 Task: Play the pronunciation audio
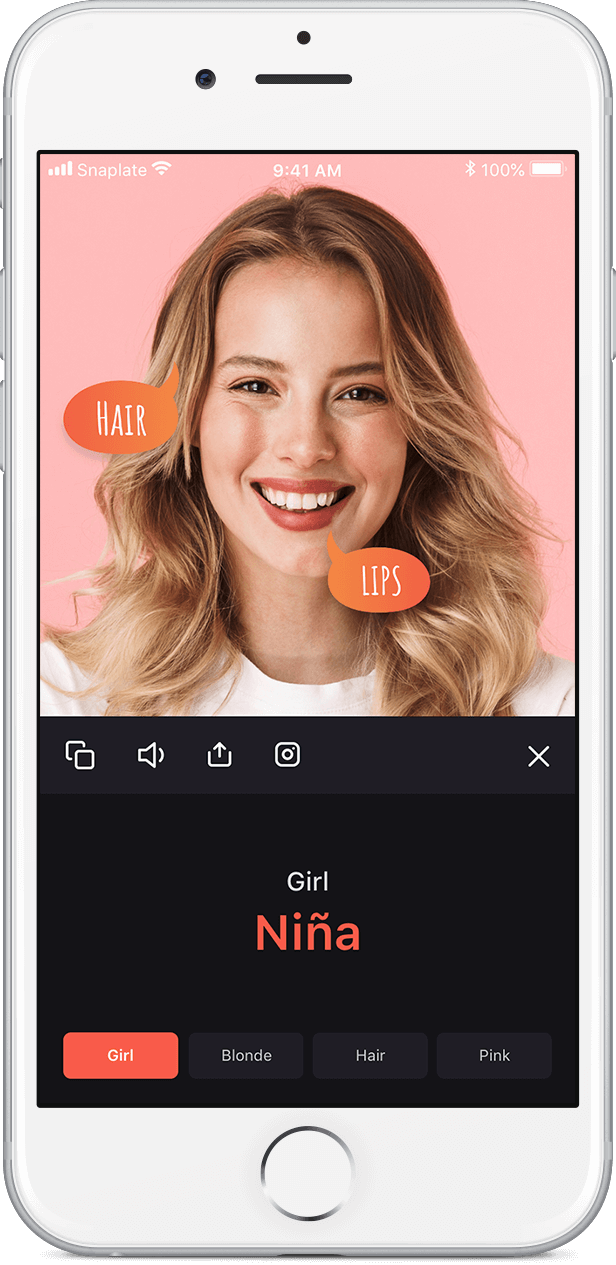[150, 755]
